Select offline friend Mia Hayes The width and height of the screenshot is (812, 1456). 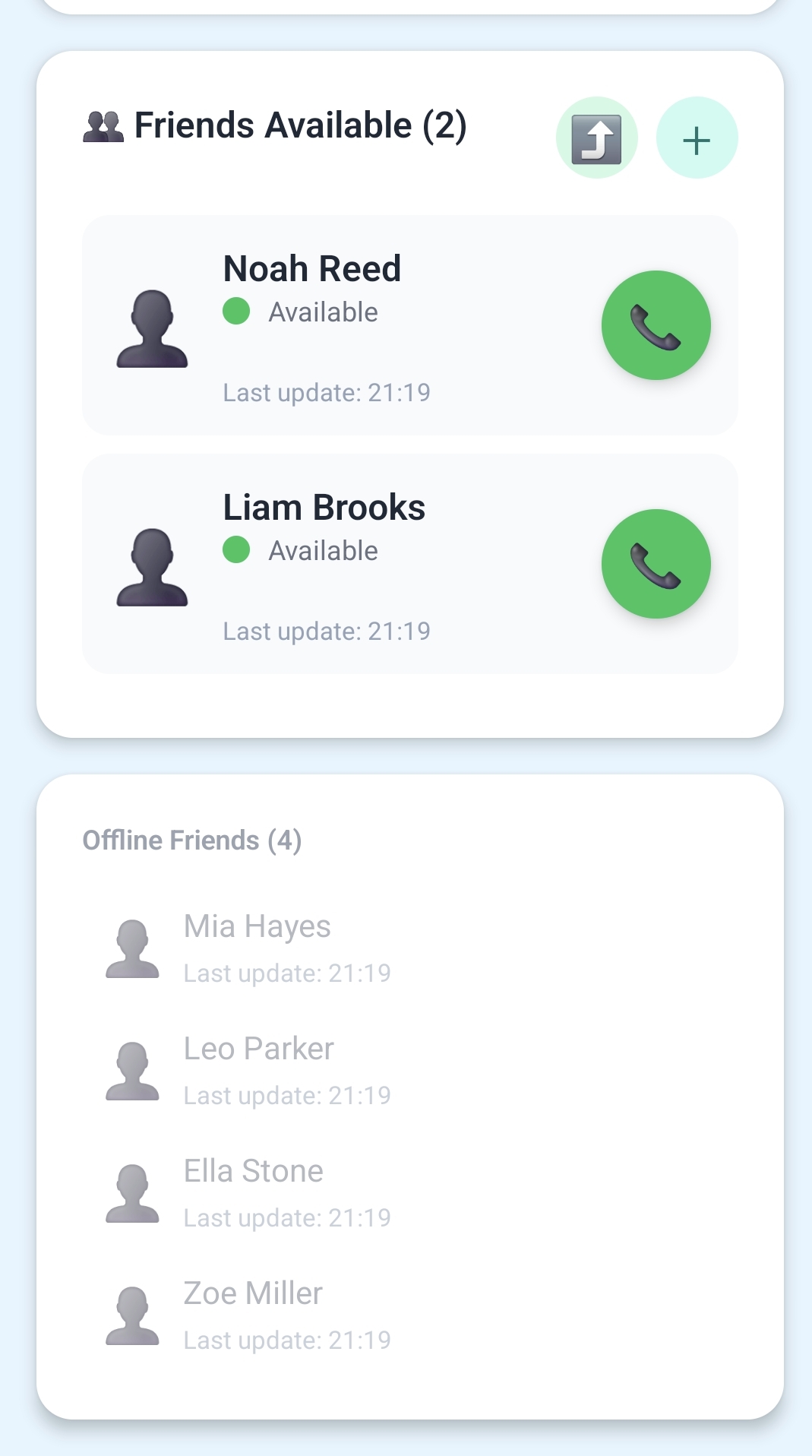coord(258,948)
